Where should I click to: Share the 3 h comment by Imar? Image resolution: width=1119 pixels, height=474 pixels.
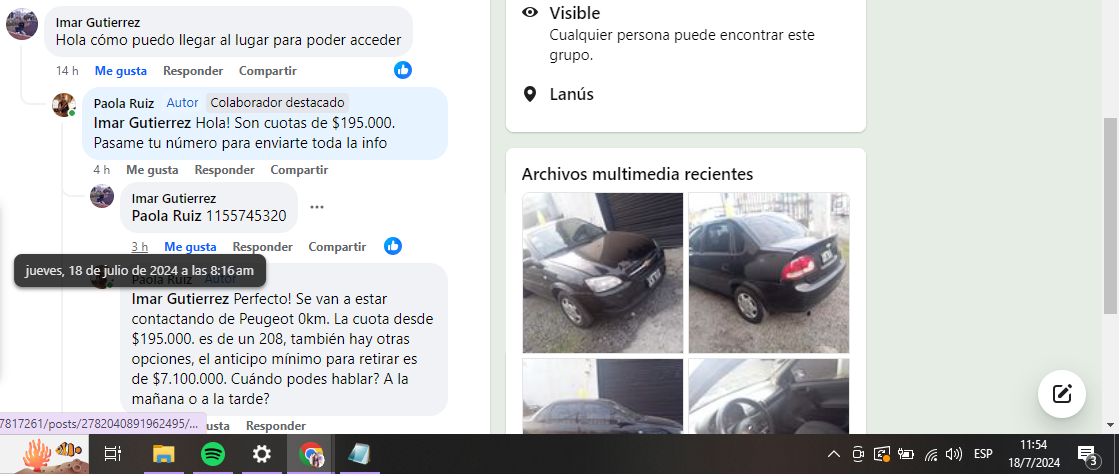click(337, 247)
